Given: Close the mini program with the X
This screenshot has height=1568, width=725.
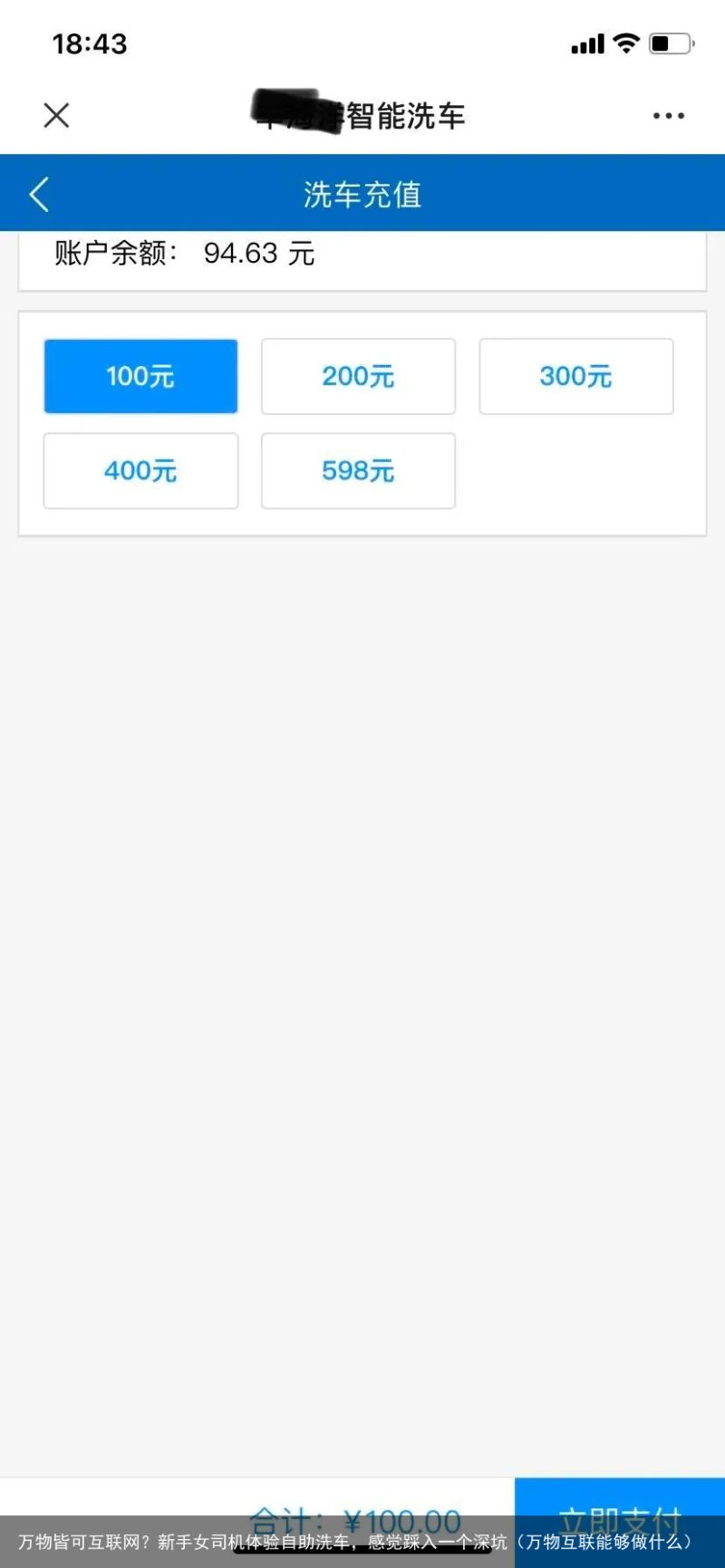Looking at the screenshot, I should coord(56,115).
